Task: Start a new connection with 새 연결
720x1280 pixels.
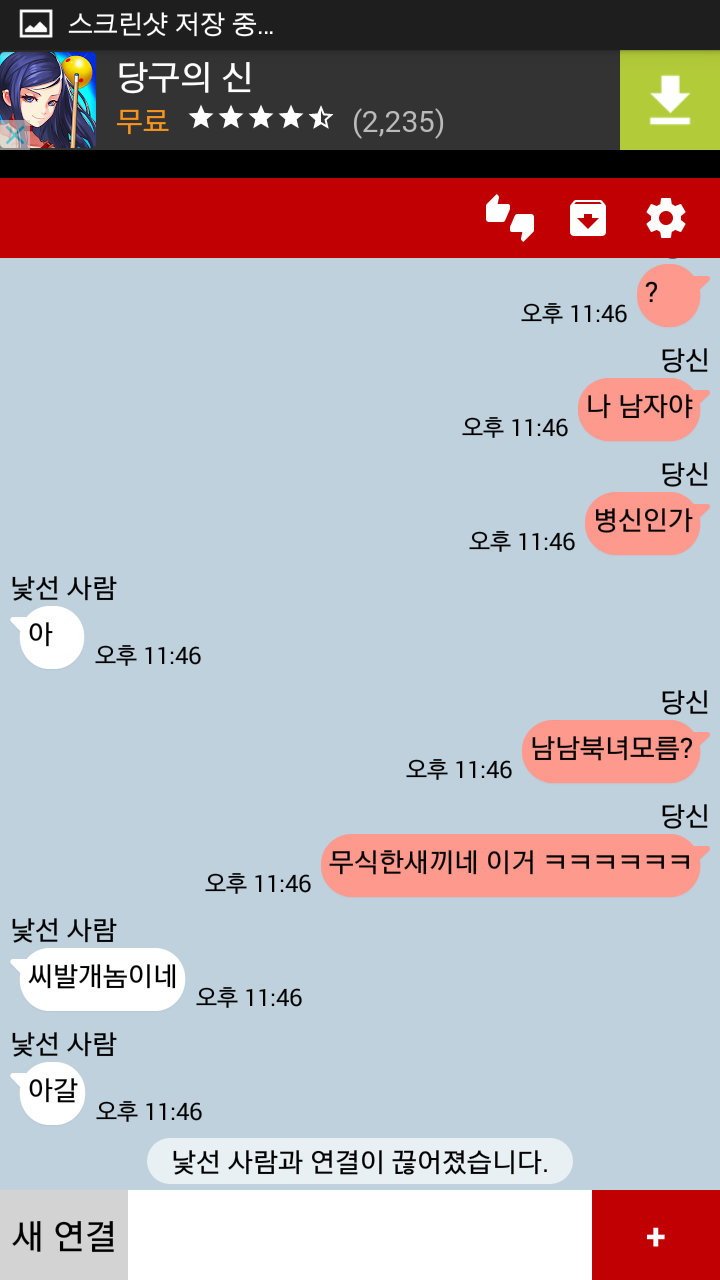Action: 64,1235
